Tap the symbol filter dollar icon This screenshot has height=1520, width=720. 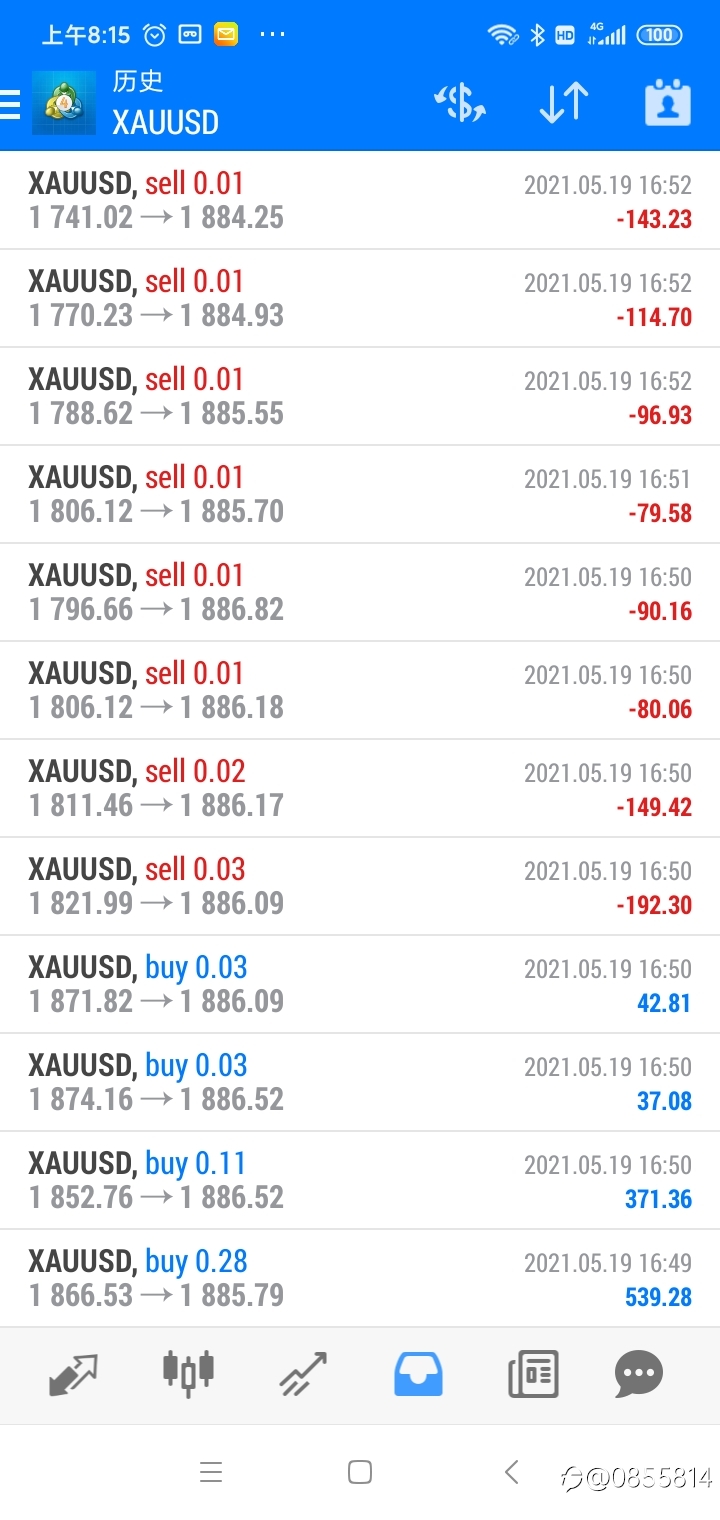pyautogui.click(x=460, y=103)
